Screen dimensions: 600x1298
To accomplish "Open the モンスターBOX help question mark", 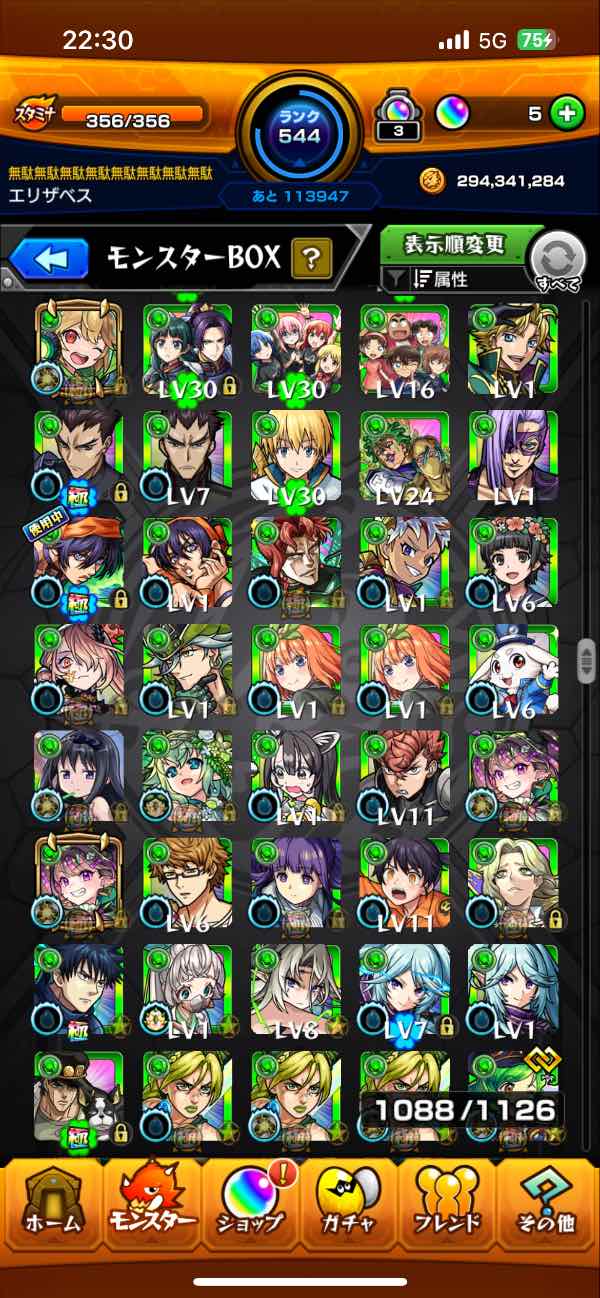I will click(311, 260).
